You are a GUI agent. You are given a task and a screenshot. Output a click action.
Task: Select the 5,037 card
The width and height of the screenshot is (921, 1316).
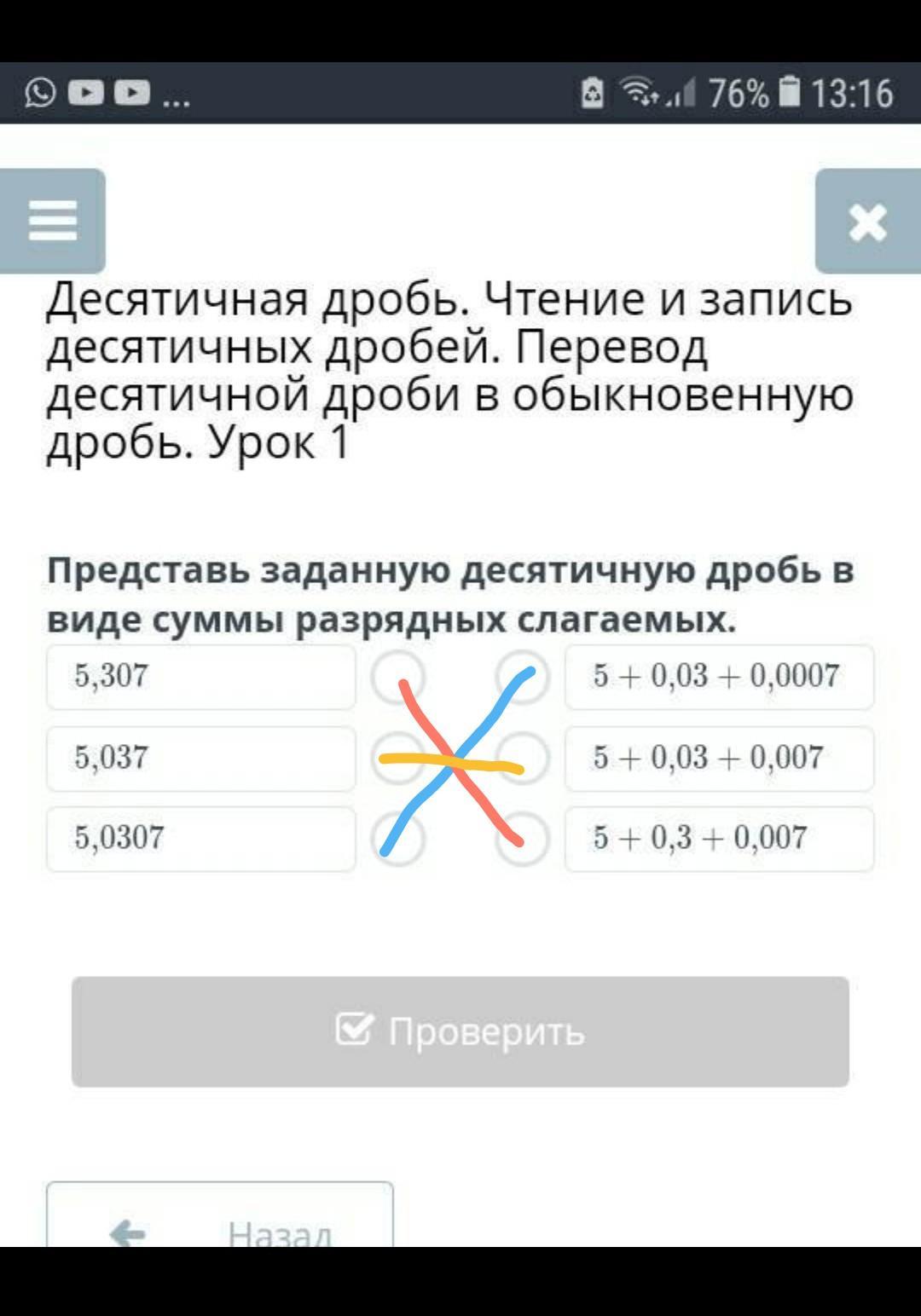pos(200,758)
